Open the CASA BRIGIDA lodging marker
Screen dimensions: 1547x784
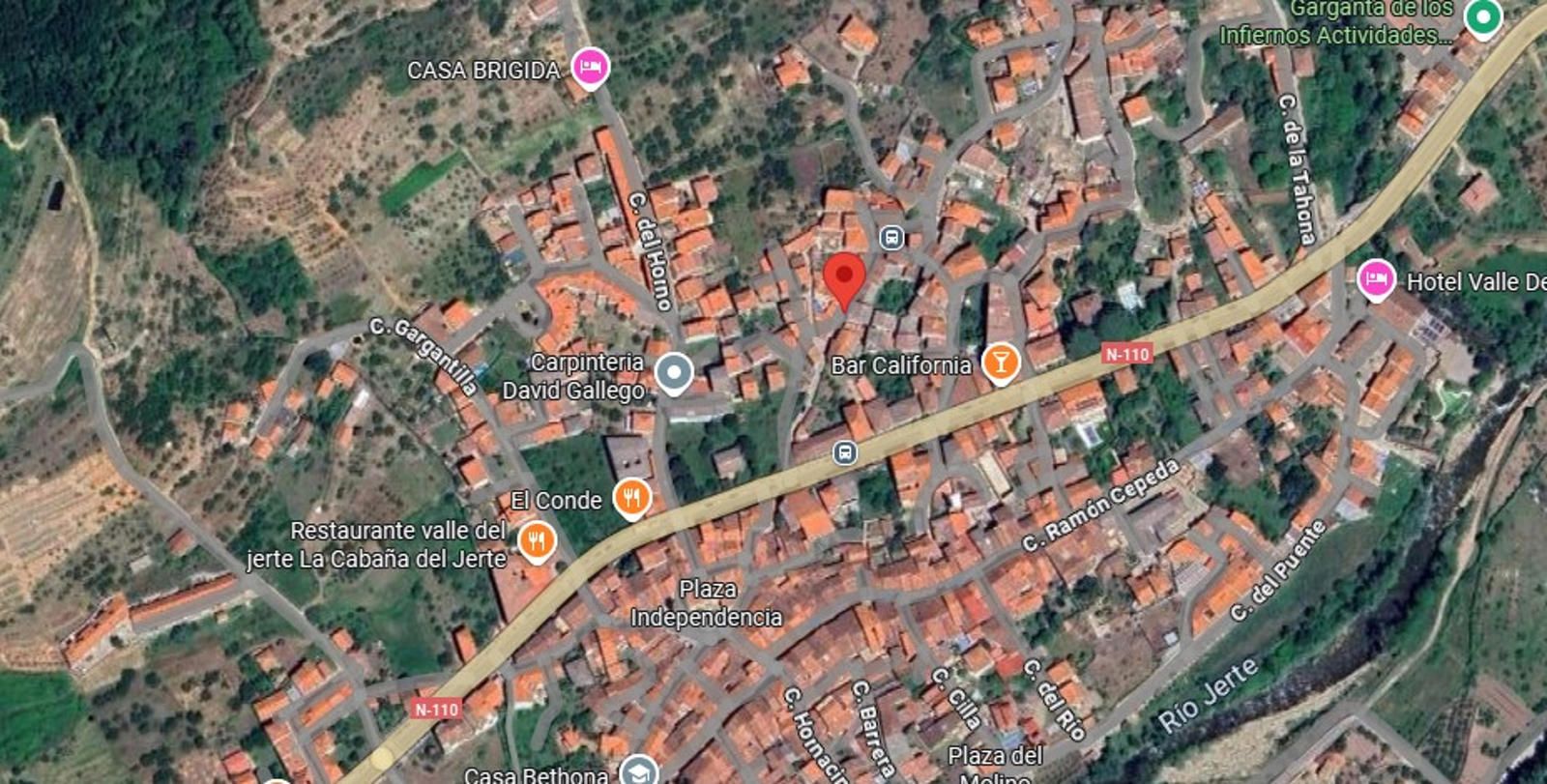click(x=589, y=68)
